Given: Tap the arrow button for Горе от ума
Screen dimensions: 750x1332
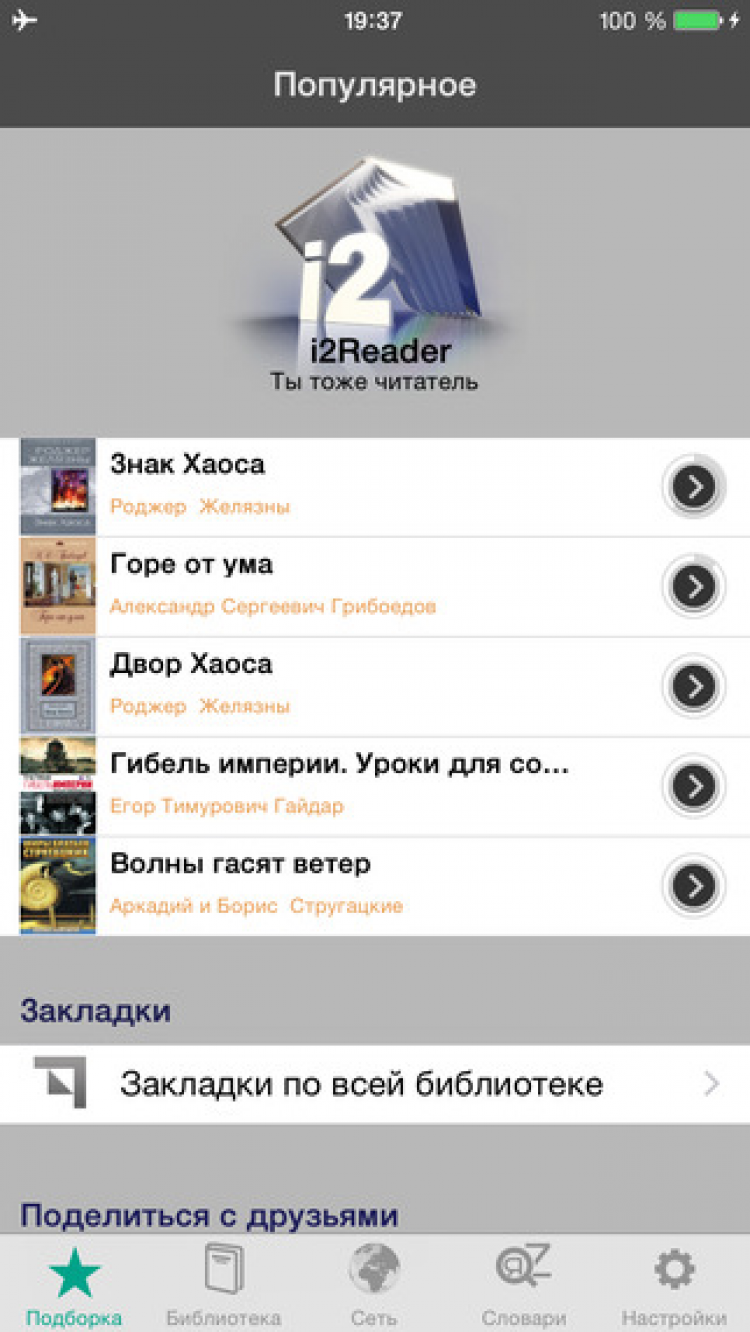Looking at the screenshot, I should click(x=693, y=586).
